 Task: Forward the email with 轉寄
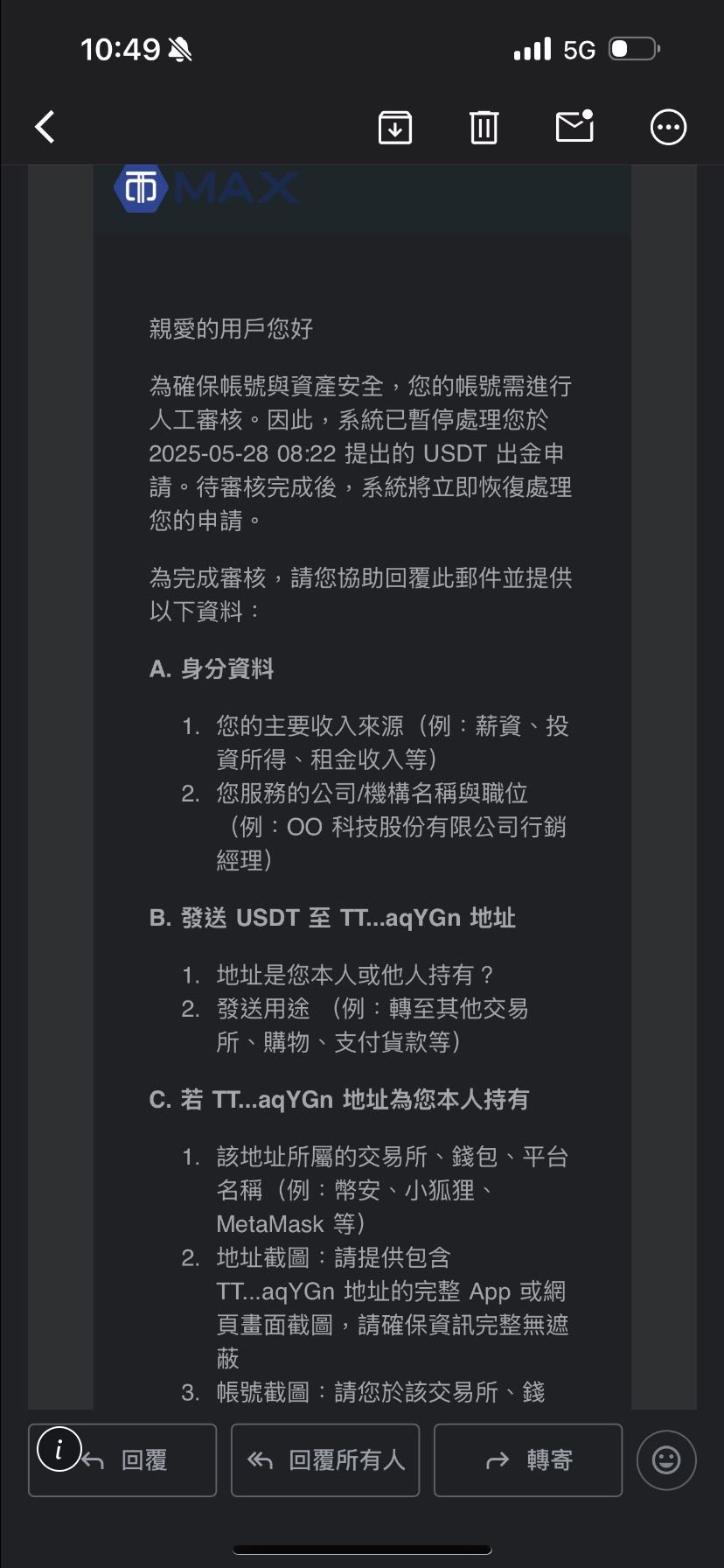[528, 1459]
